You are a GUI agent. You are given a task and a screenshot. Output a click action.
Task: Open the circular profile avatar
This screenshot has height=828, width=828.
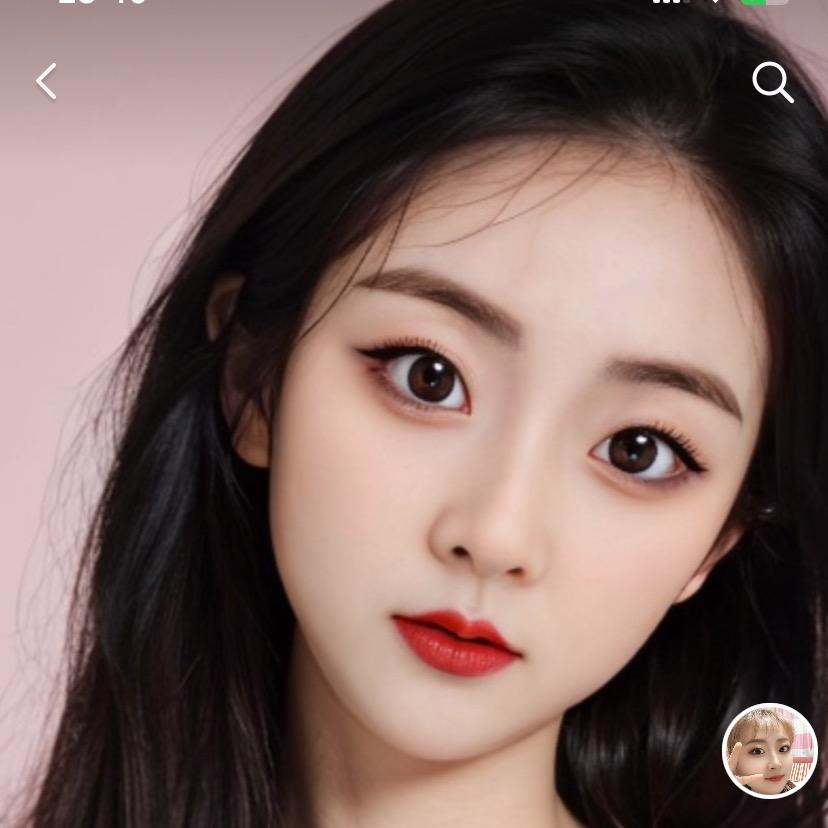(x=769, y=751)
